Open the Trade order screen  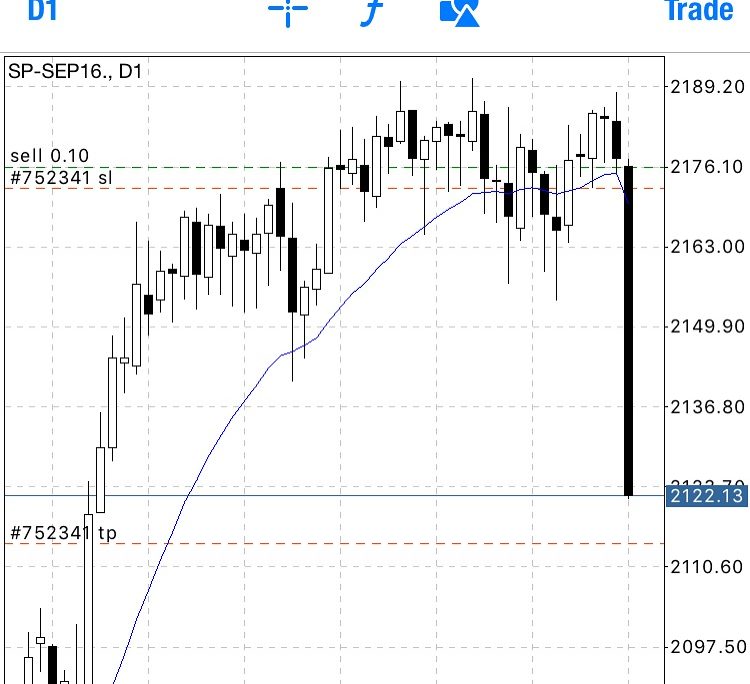click(x=699, y=11)
